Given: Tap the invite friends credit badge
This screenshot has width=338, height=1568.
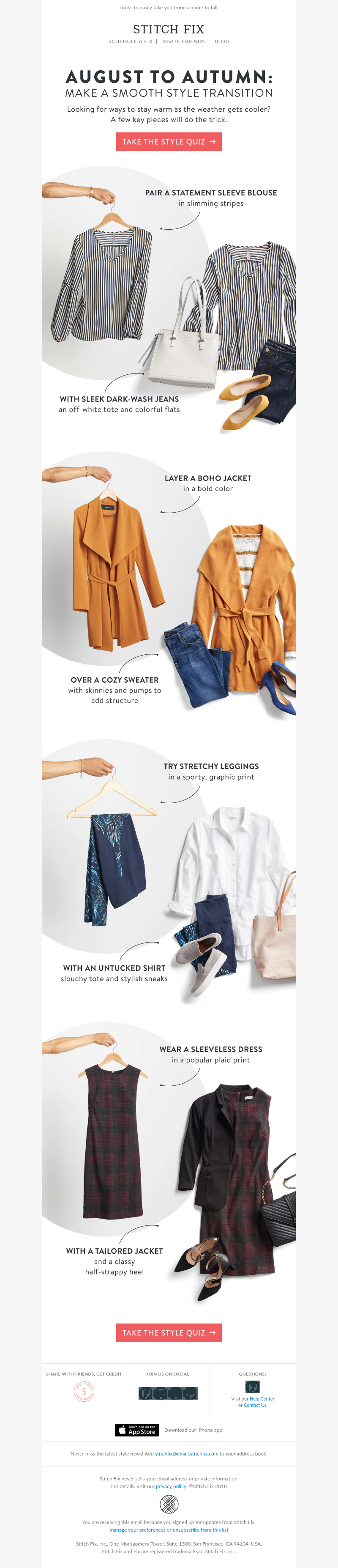Looking at the screenshot, I should tap(84, 1392).
